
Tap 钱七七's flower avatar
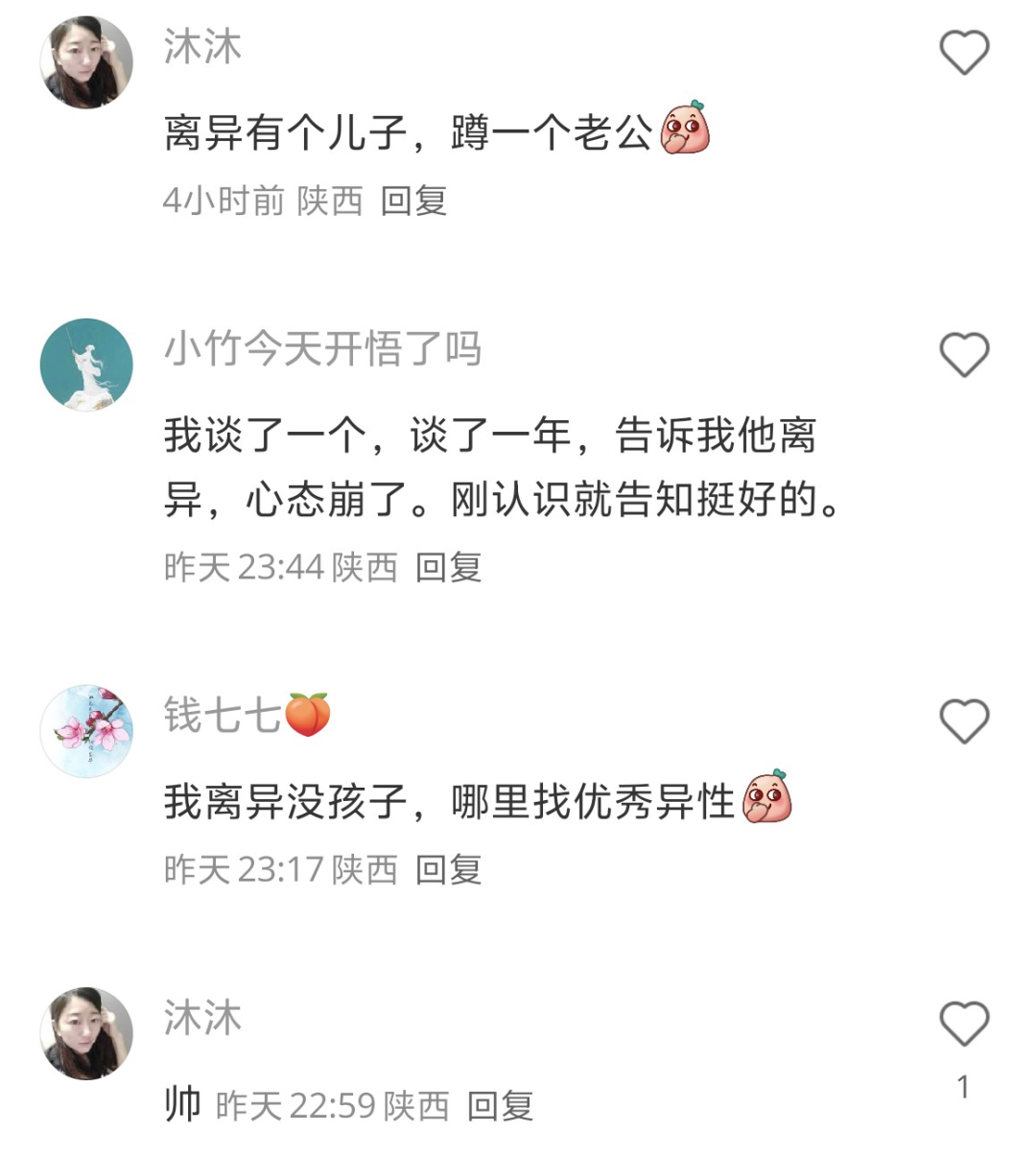pyautogui.click(x=86, y=731)
